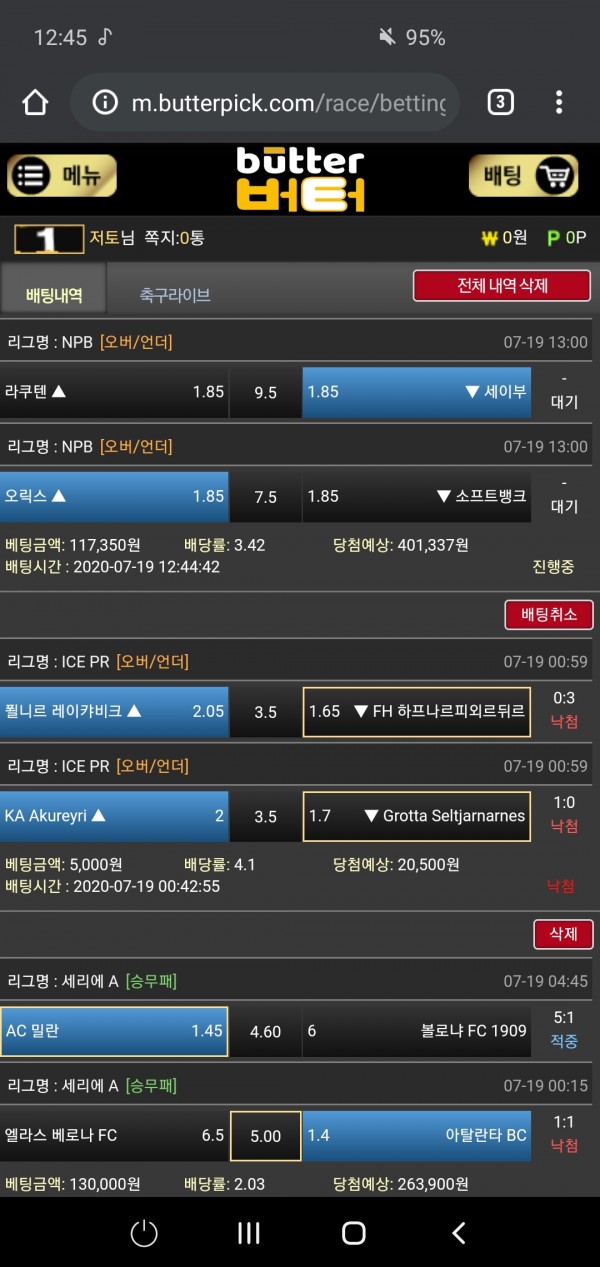Switch to the 배팅내역 tab
This screenshot has width=600, height=1267.
point(54,295)
